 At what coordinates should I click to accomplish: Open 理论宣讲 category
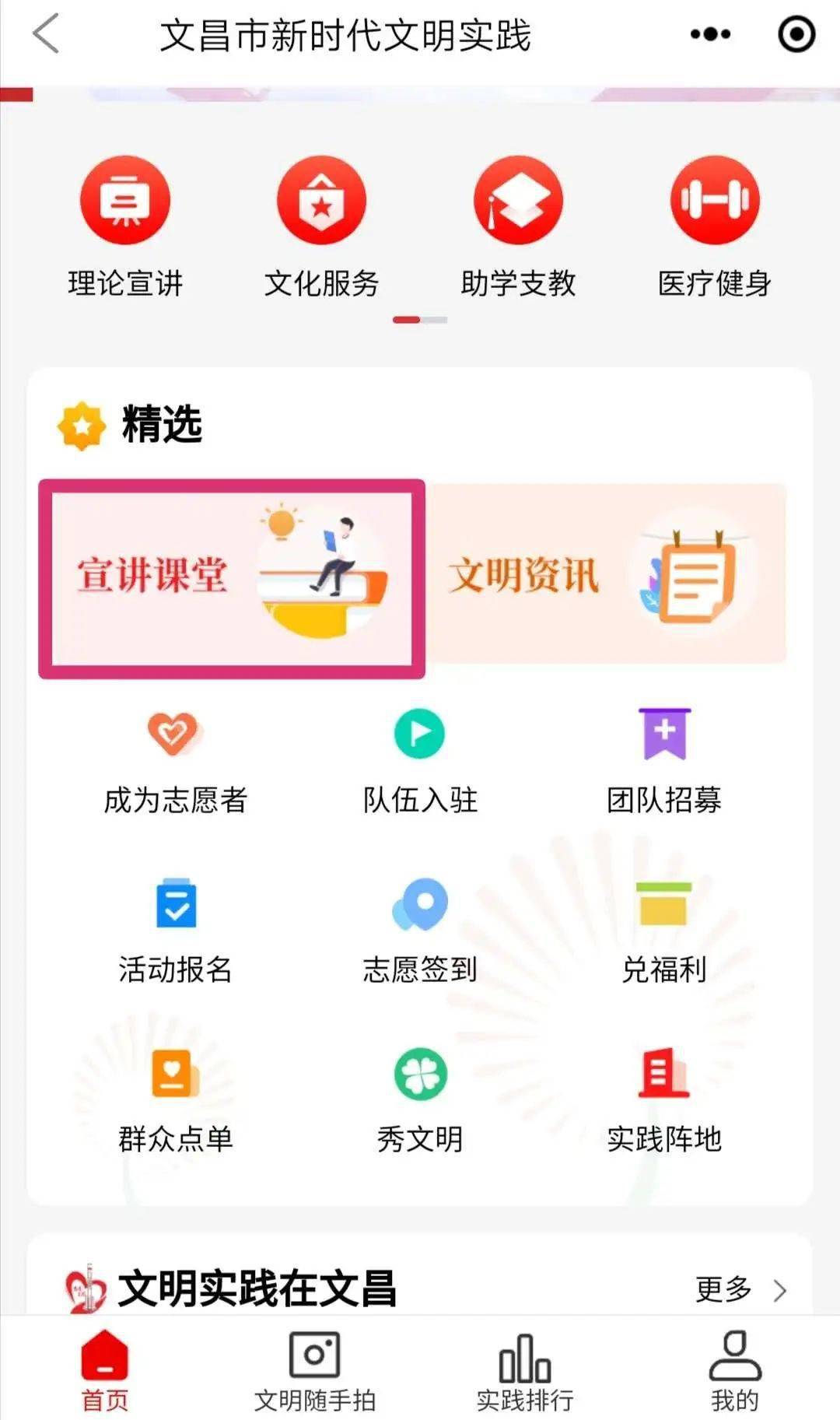125,226
